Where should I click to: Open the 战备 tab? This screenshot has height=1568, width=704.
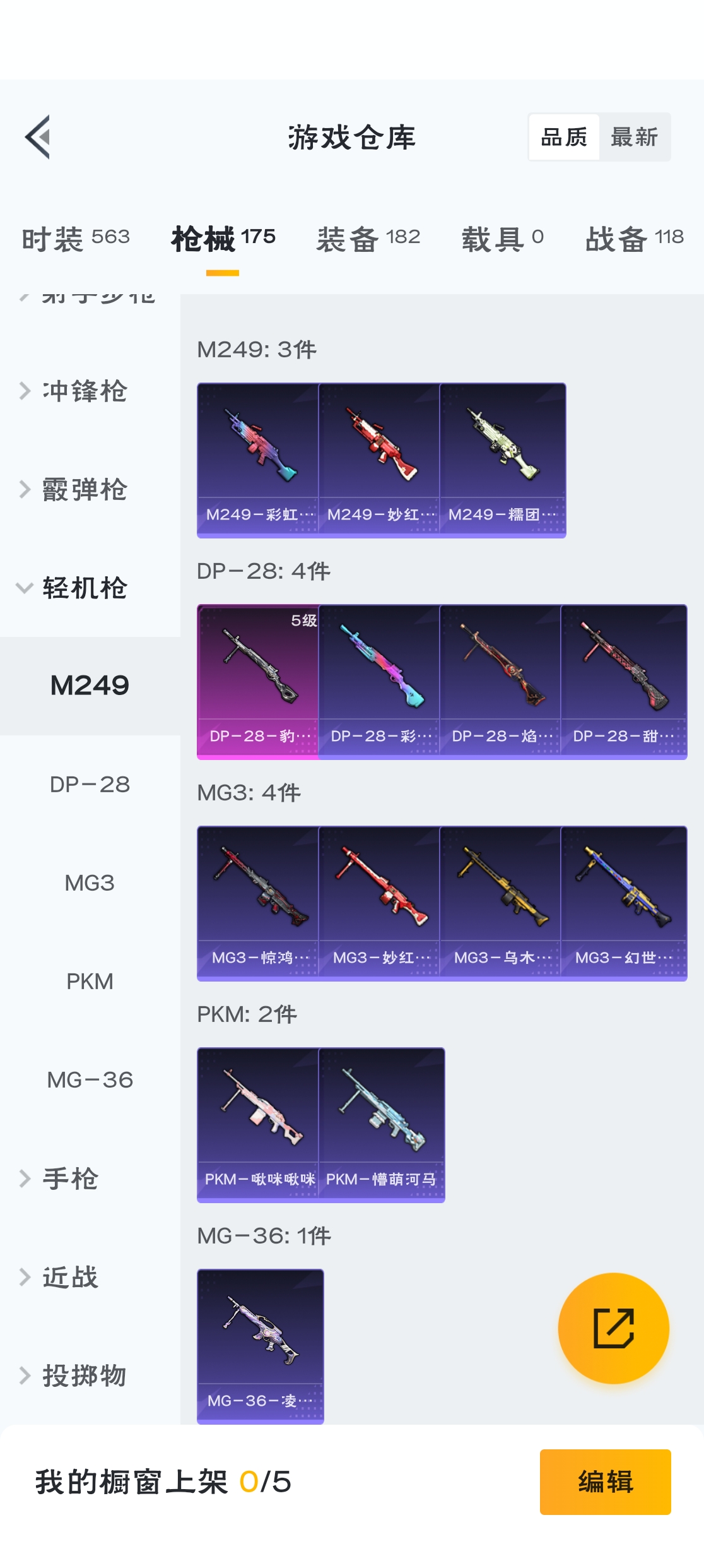(634, 239)
